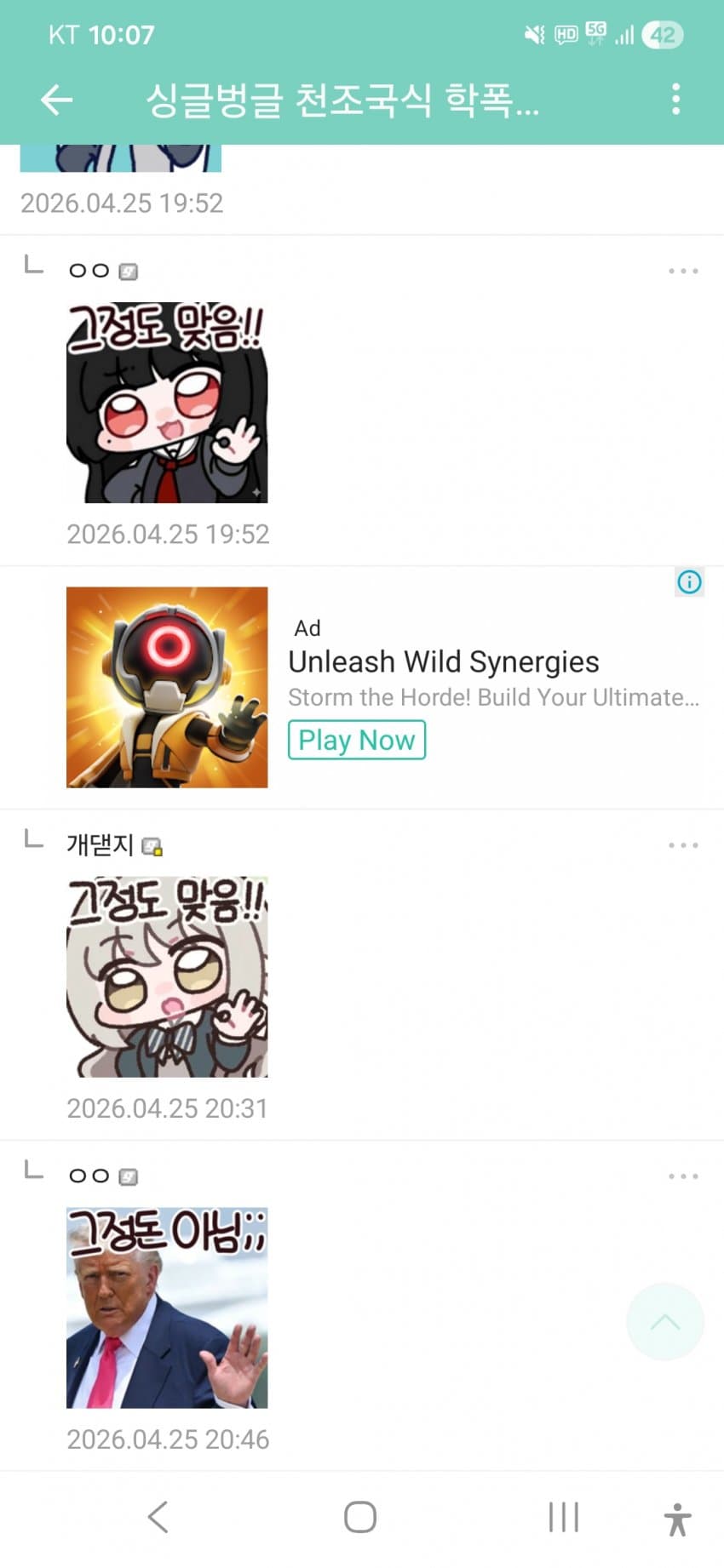Open the ad info icon

click(x=689, y=582)
